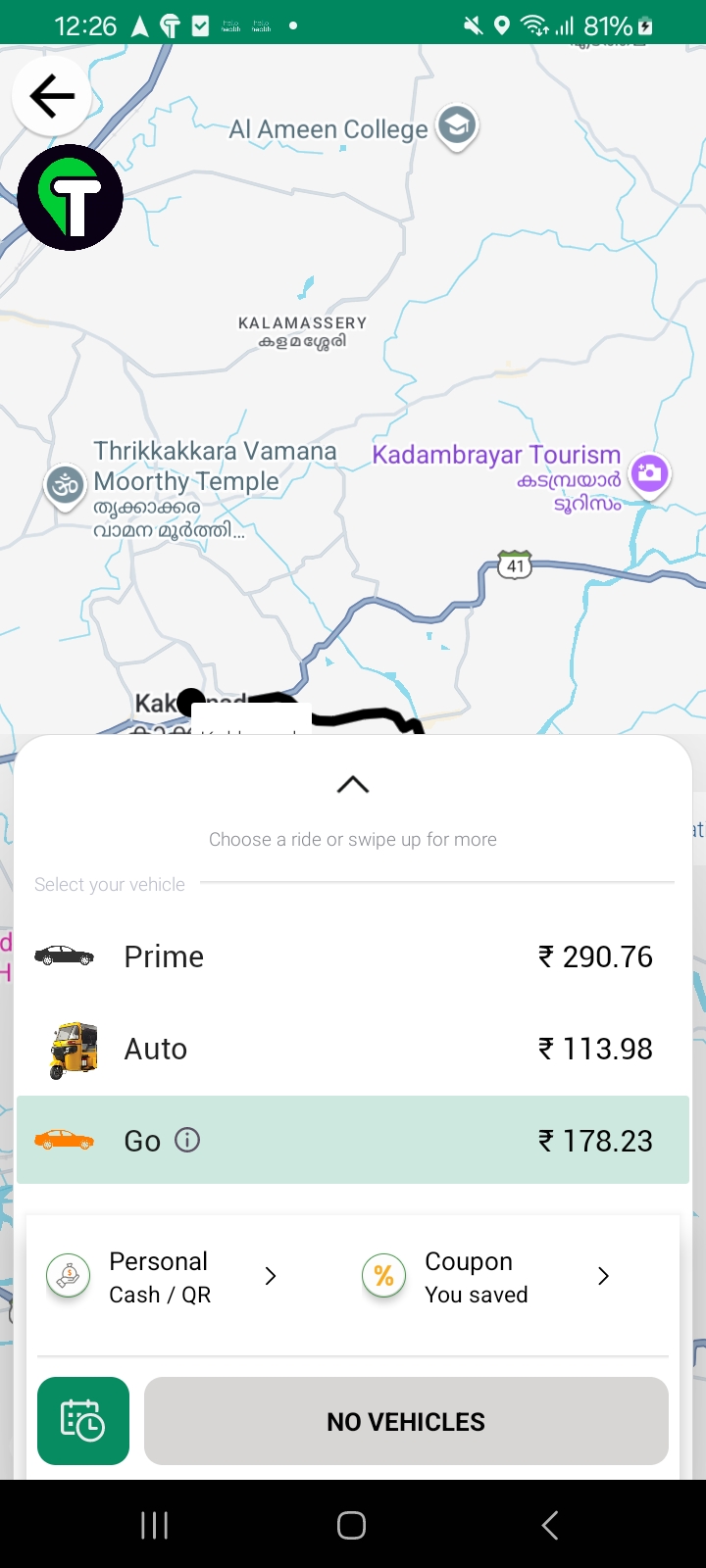
Task: Choose the Auto ride option
Action: pos(353,1049)
